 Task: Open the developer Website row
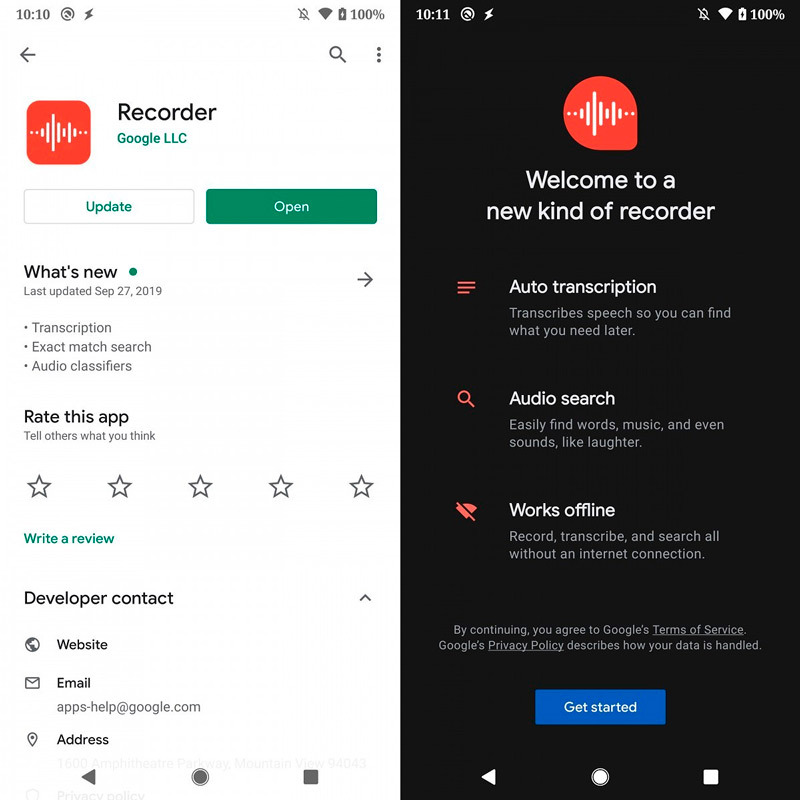[x=82, y=645]
